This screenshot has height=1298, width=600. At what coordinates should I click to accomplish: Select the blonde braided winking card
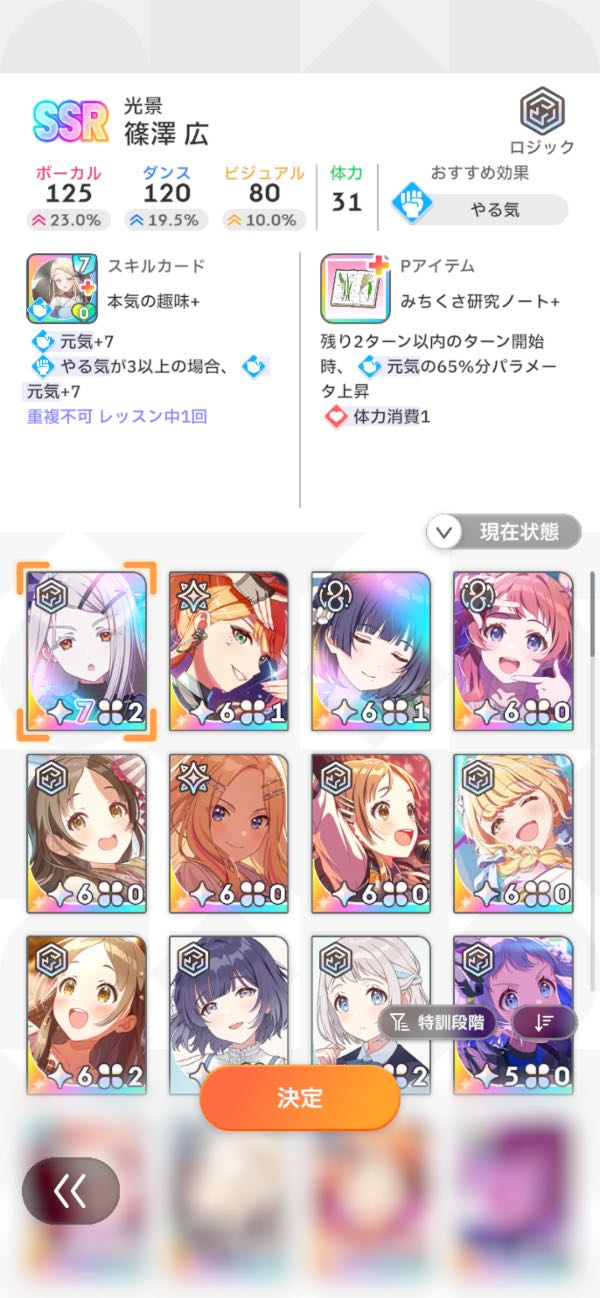point(513,832)
